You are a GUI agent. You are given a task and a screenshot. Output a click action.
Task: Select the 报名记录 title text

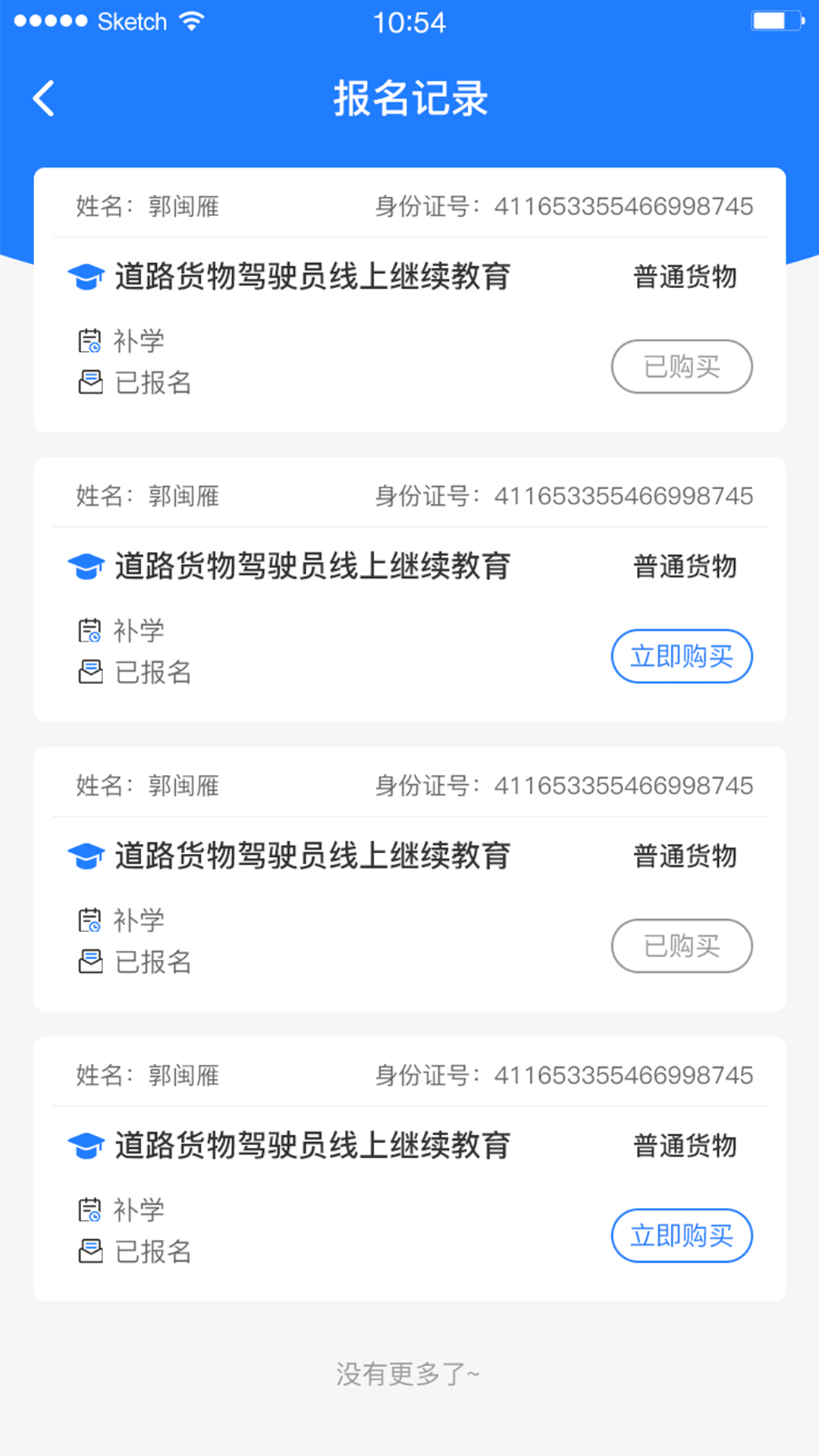point(409,99)
